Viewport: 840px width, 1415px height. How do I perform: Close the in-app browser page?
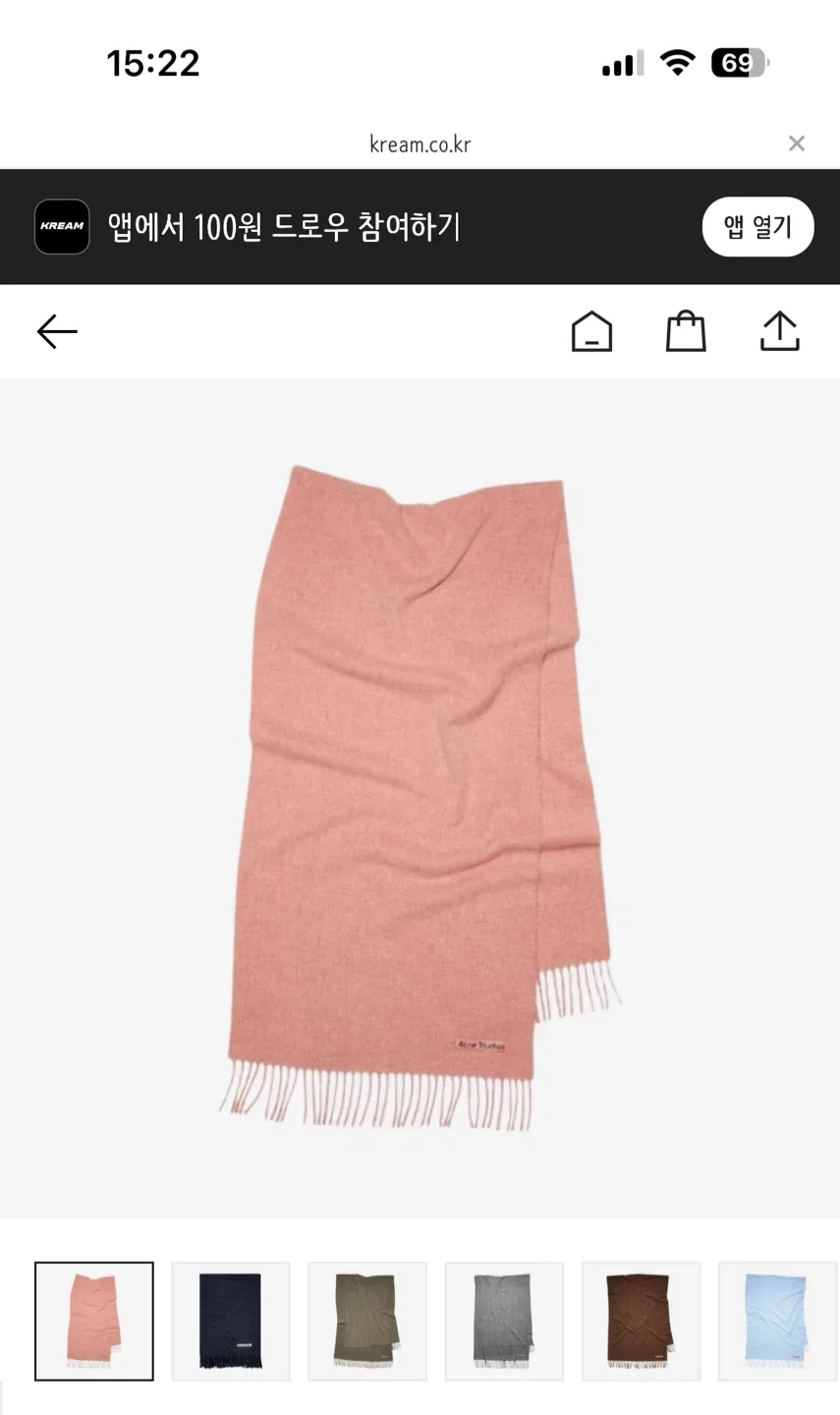(x=797, y=143)
